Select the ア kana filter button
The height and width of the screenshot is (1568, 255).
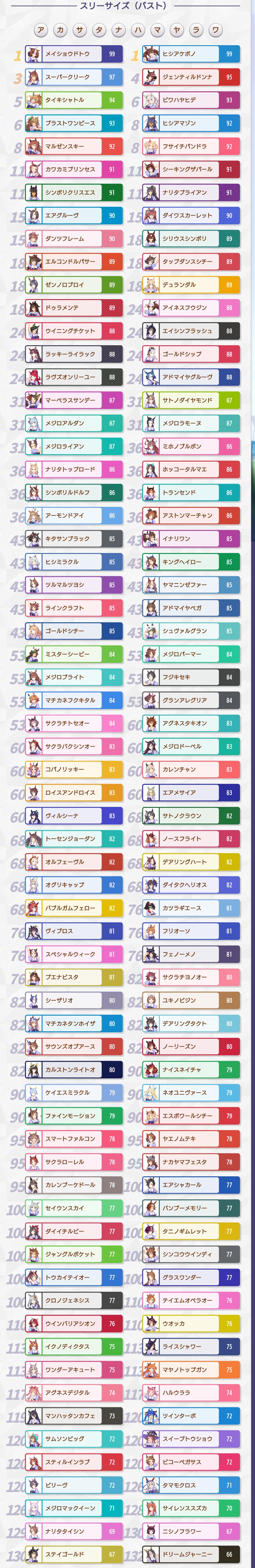pyautogui.click(x=40, y=30)
